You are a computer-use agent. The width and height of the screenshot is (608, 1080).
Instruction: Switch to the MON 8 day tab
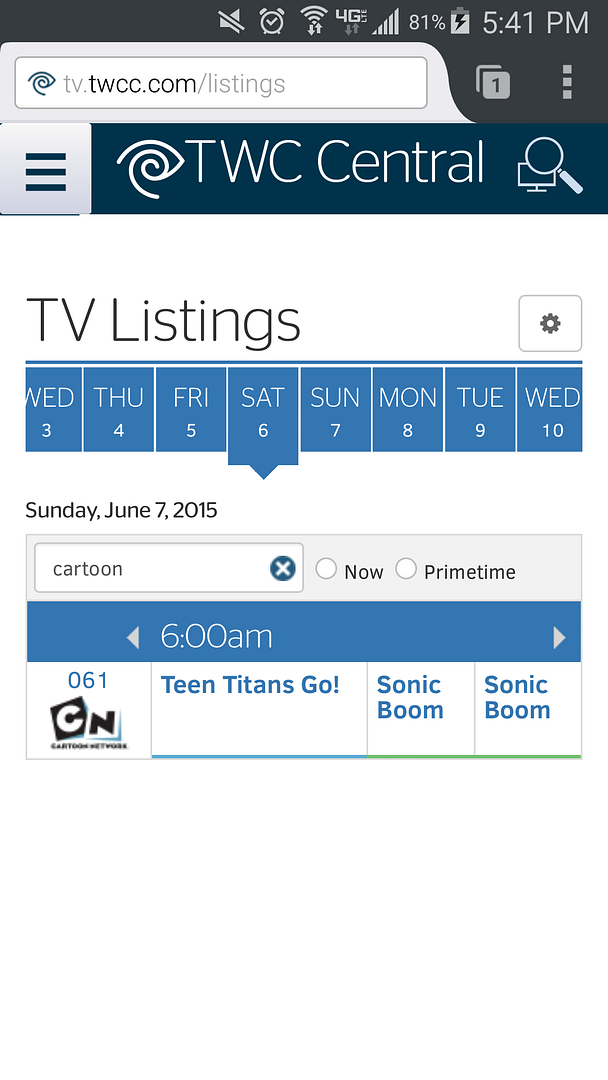pos(407,410)
